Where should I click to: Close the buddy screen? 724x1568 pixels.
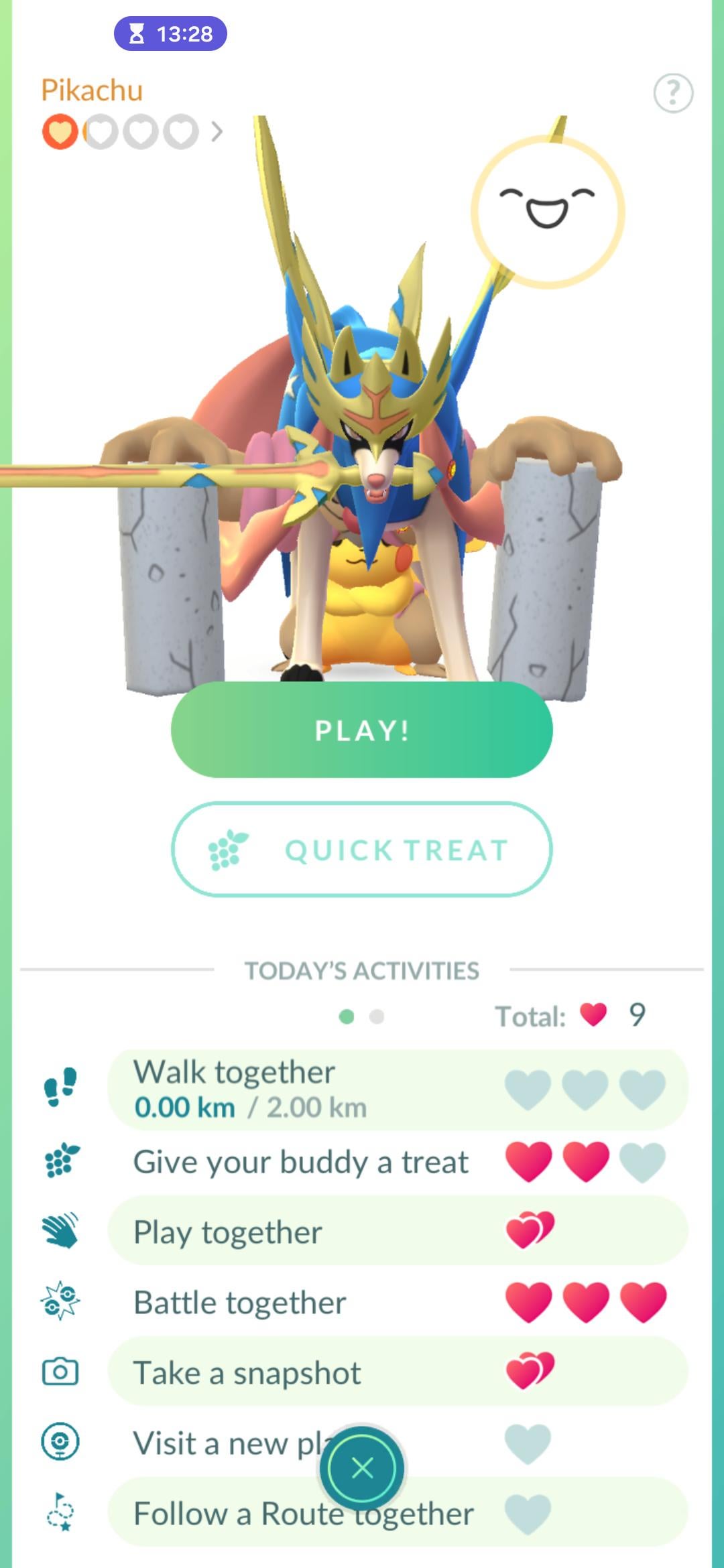point(362,1468)
